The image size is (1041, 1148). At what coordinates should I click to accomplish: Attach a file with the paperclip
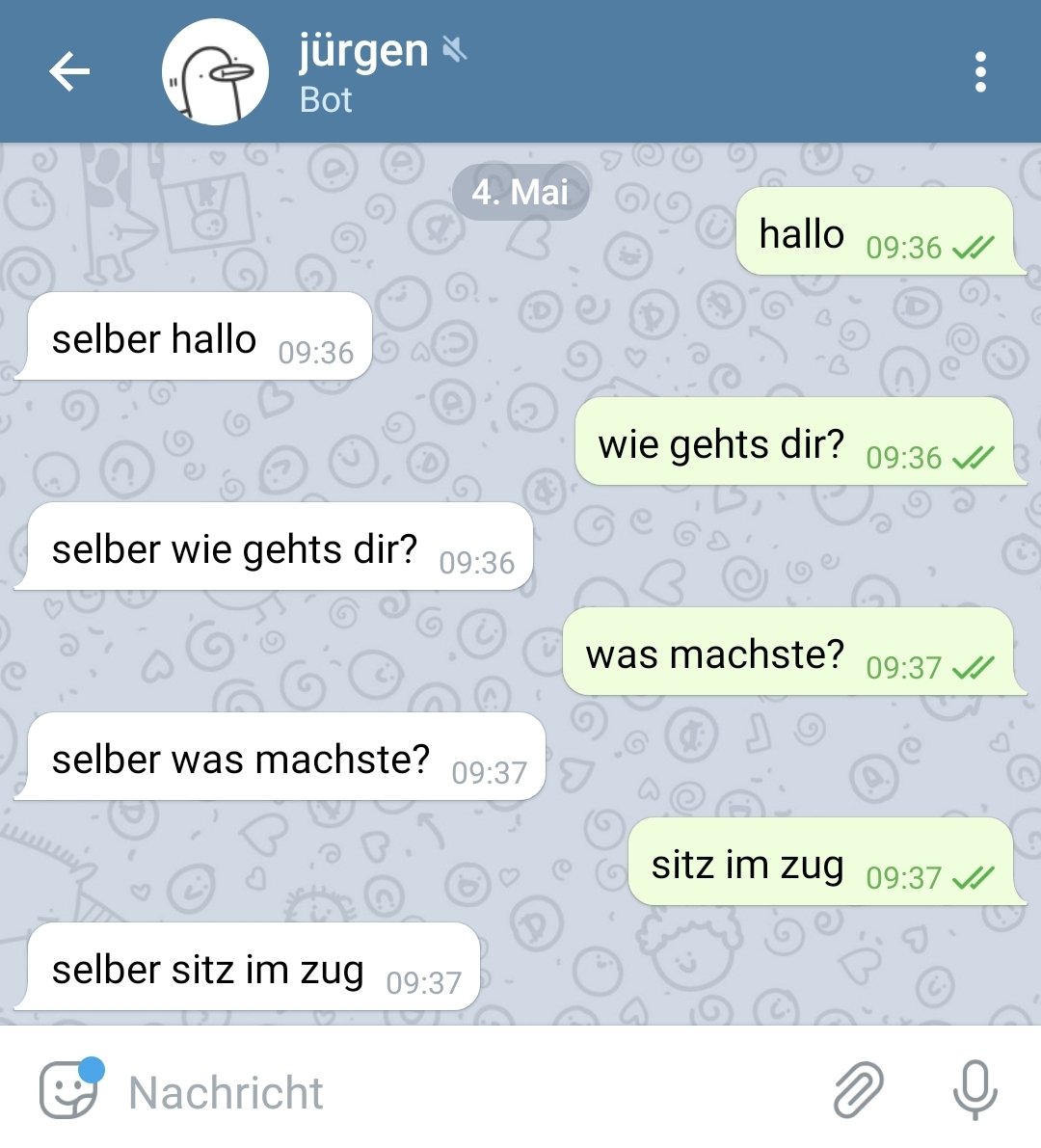858,1090
